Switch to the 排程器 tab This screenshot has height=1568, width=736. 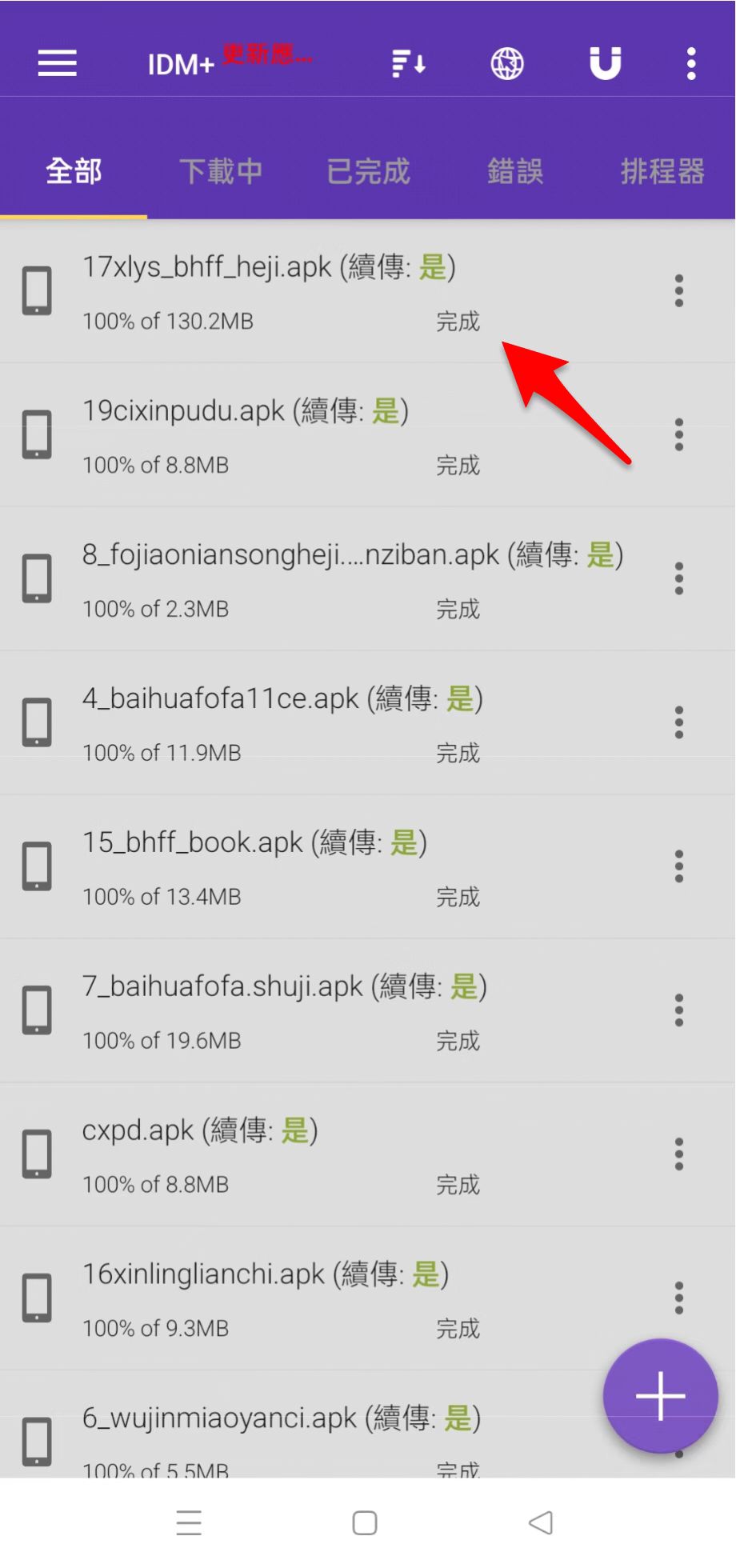(x=662, y=171)
